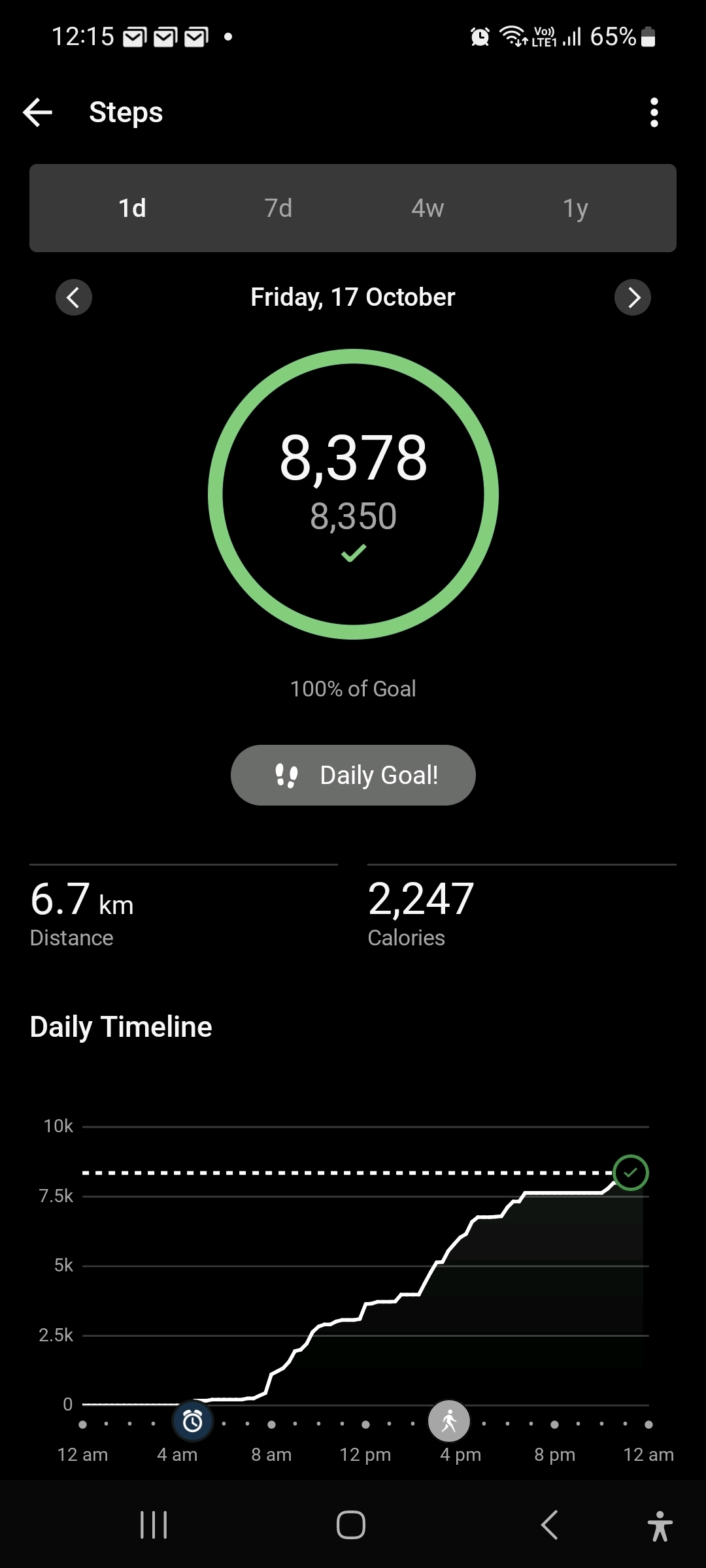
Task: Tap the Daily Goal! badge
Action: point(353,775)
